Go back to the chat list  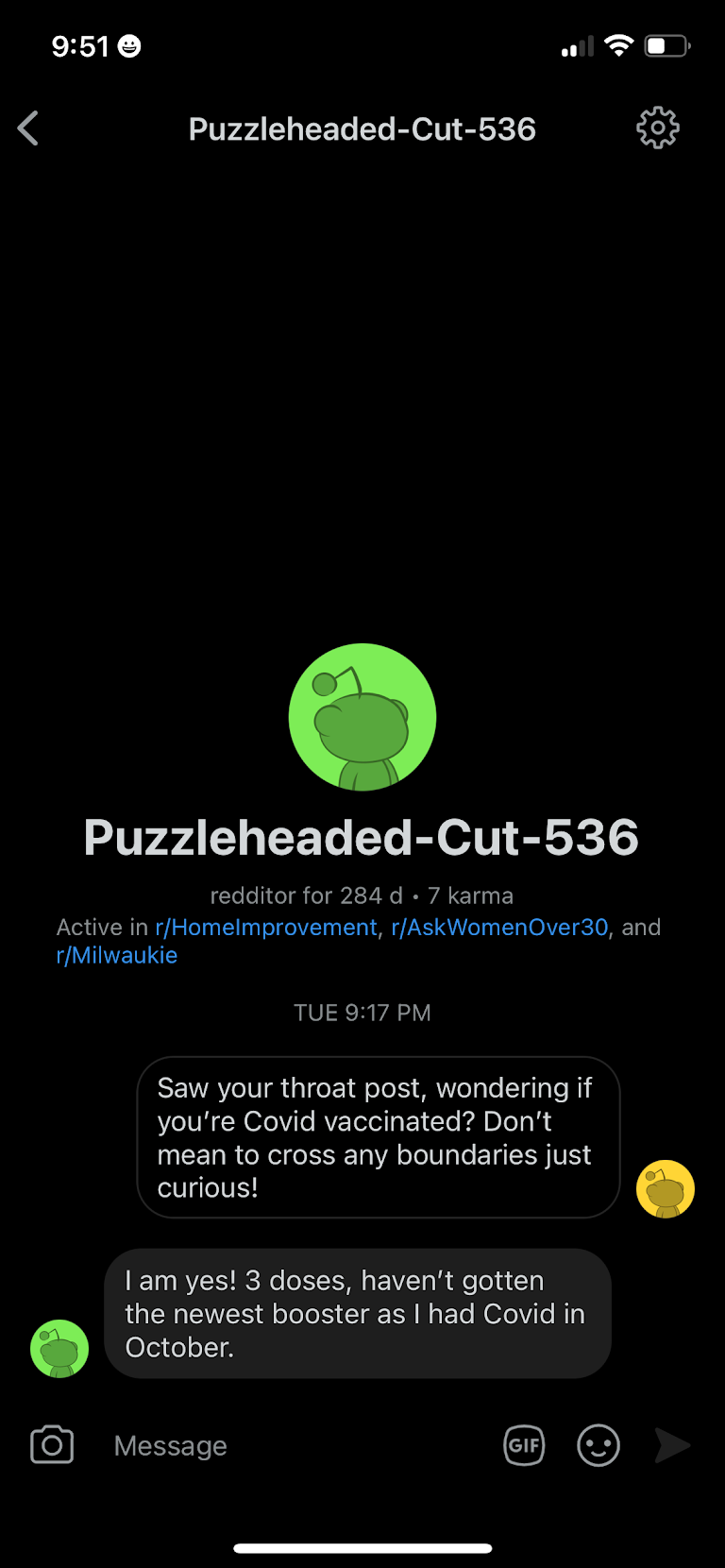28,128
